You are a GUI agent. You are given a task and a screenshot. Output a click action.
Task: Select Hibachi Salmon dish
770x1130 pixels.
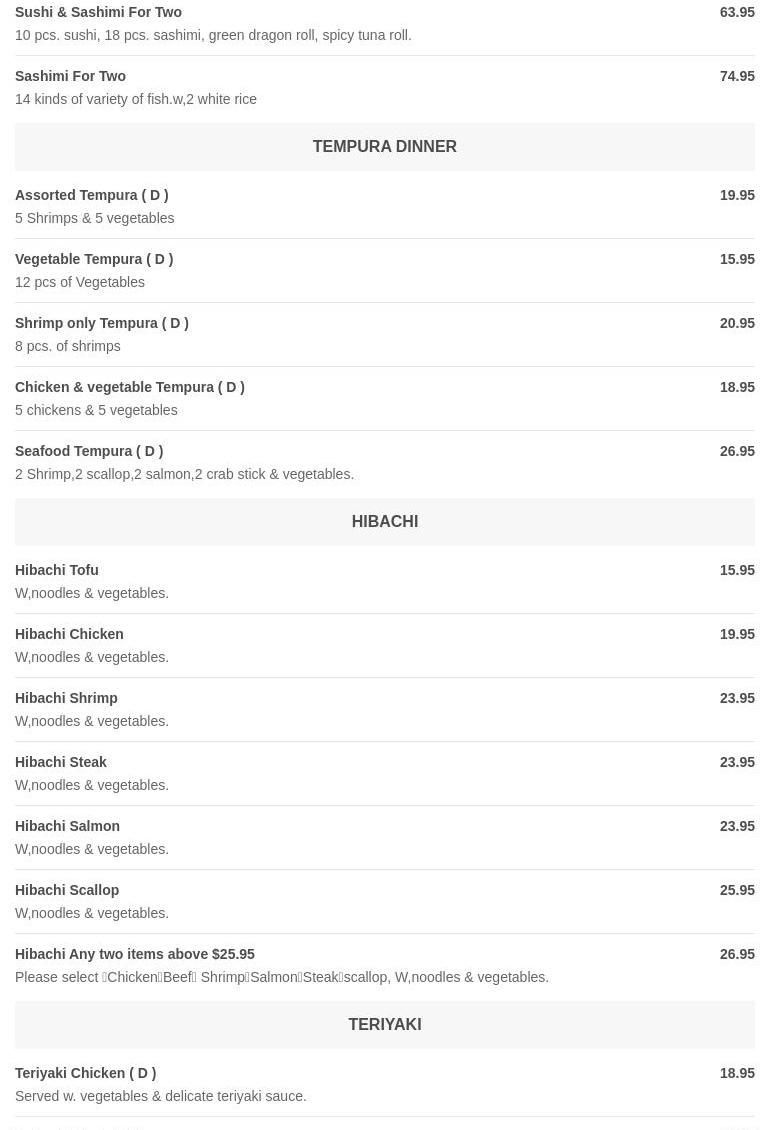pyautogui.click(x=67, y=826)
